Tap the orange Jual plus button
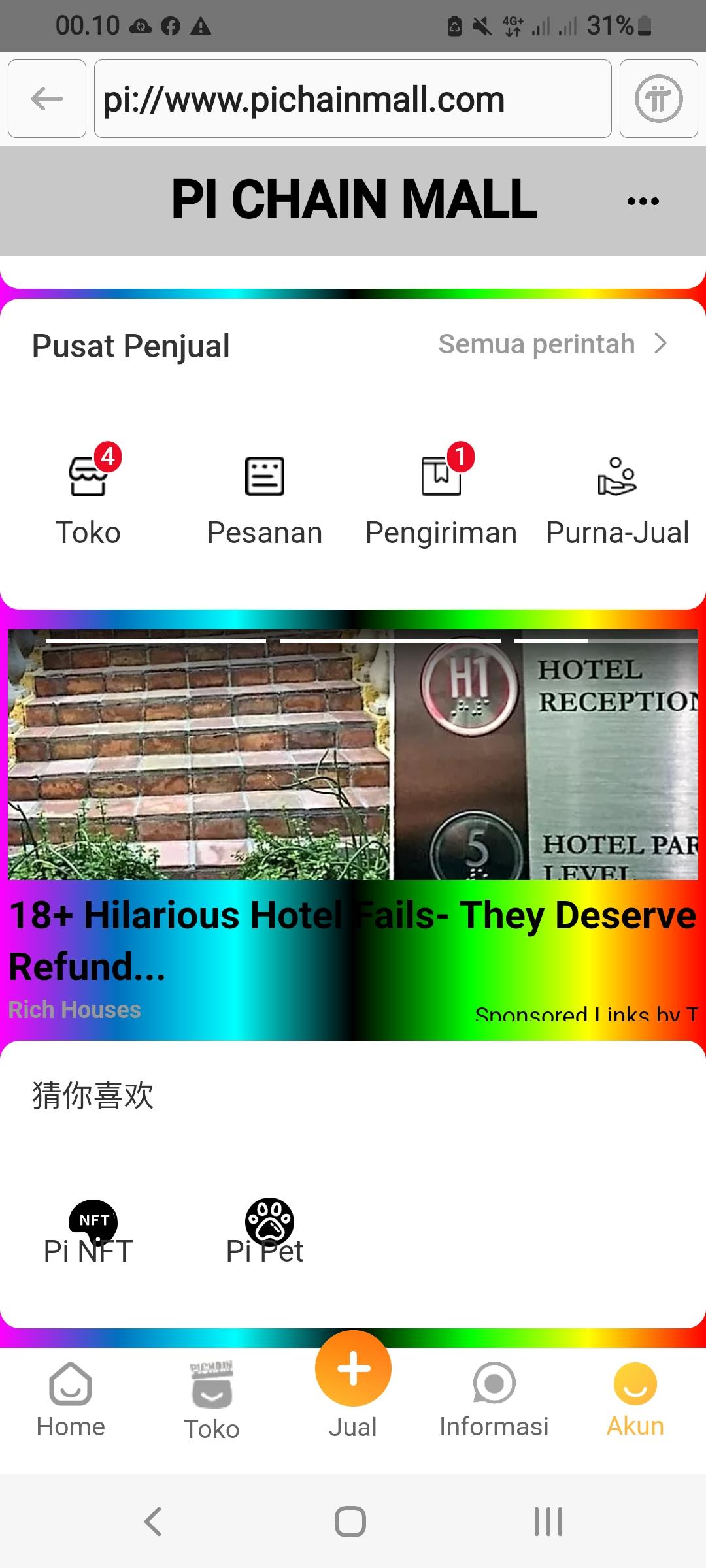Screen dimensions: 706x1568 coord(353,1369)
